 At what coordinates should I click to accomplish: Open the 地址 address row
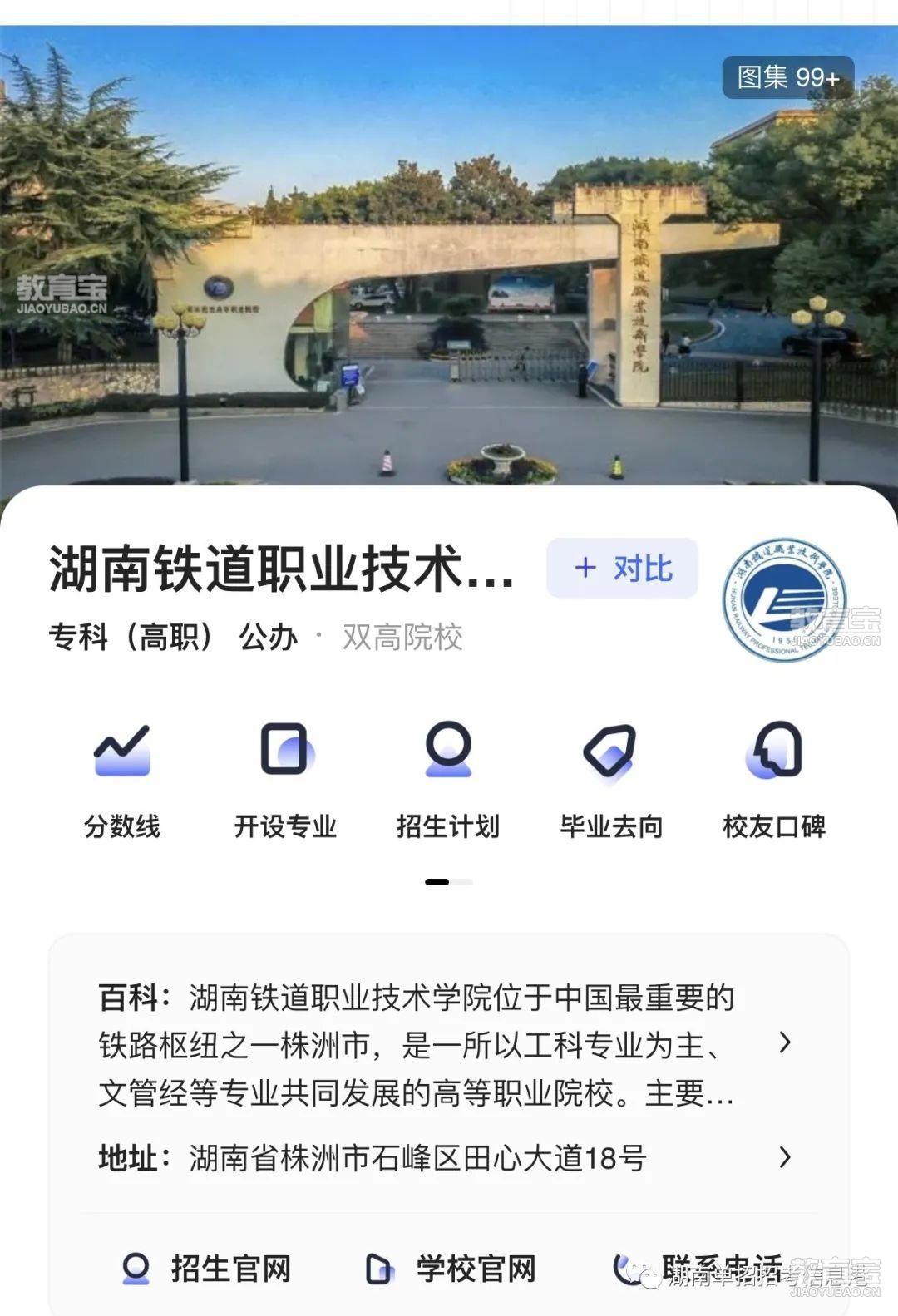click(449, 1157)
